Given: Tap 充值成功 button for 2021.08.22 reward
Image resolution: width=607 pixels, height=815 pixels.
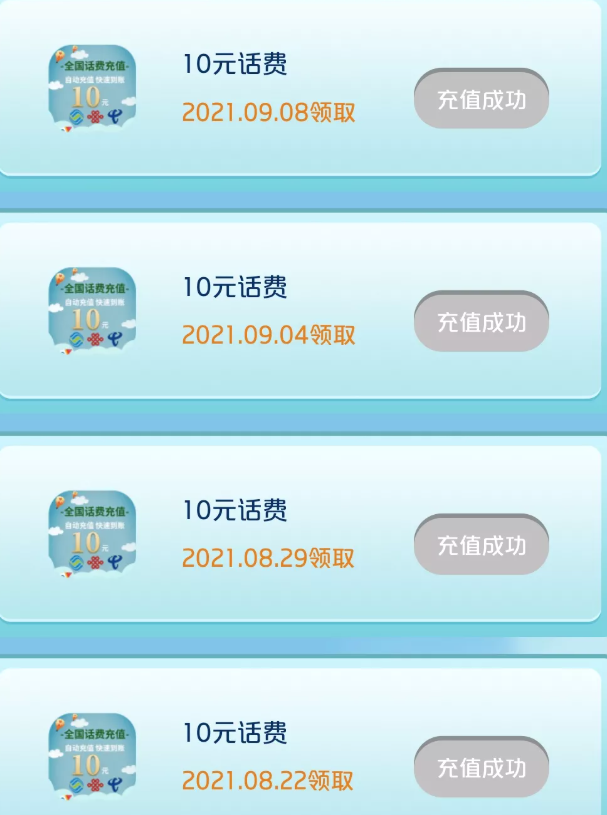Looking at the screenshot, I should tap(481, 767).
